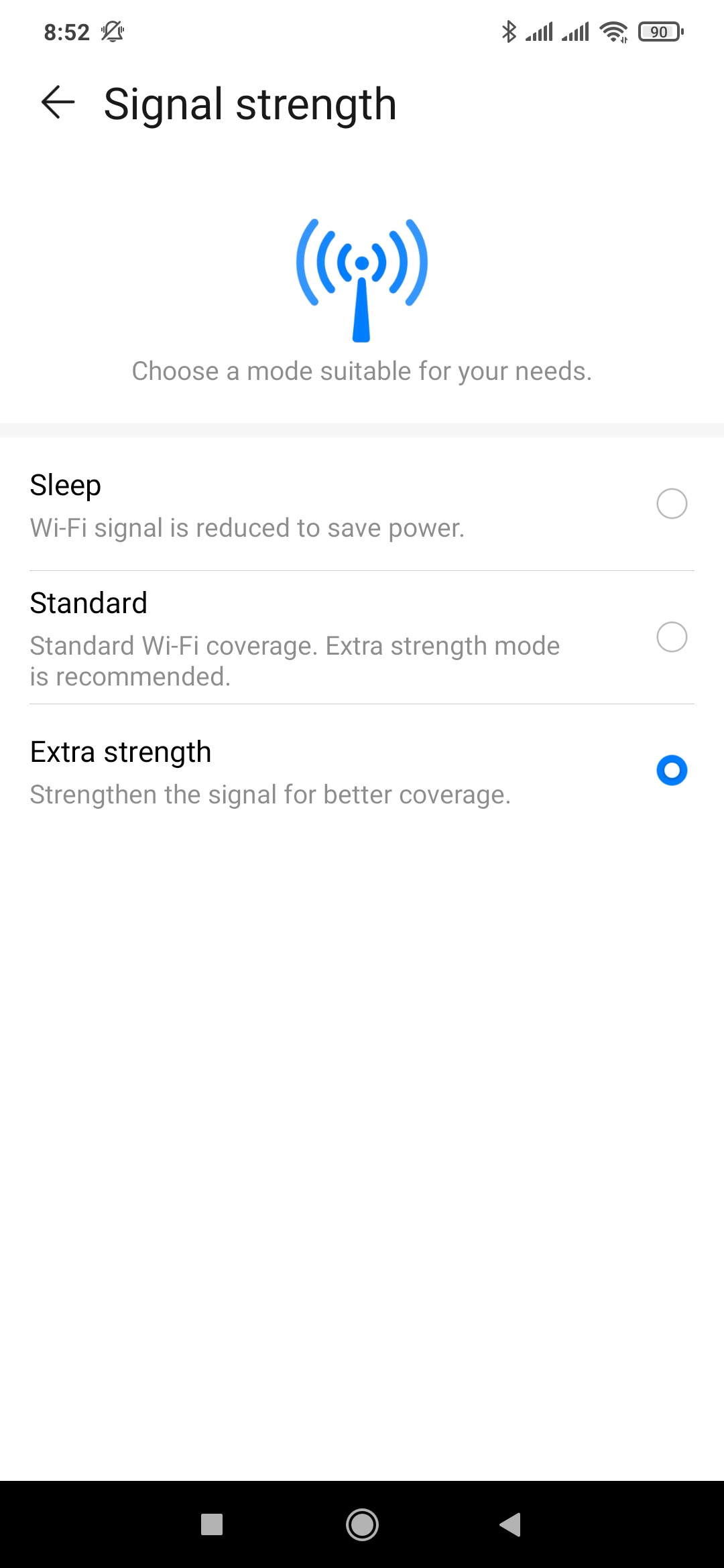Open recent apps from navigation bar
The image size is (724, 1568).
click(212, 1524)
